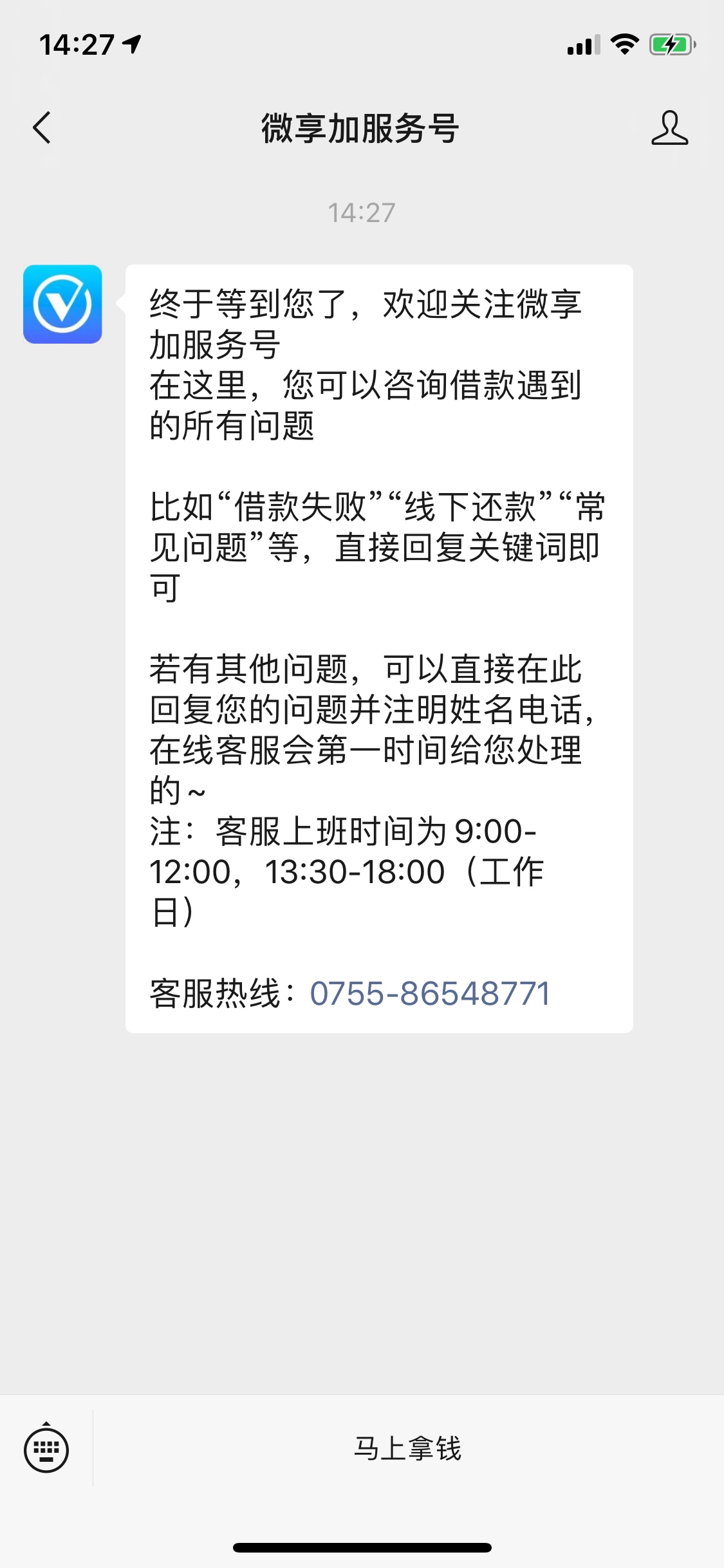This screenshot has height=1568, width=724.
Task: Go back using the top-left arrow
Action: pyautogui.click(x=42, y=127)
